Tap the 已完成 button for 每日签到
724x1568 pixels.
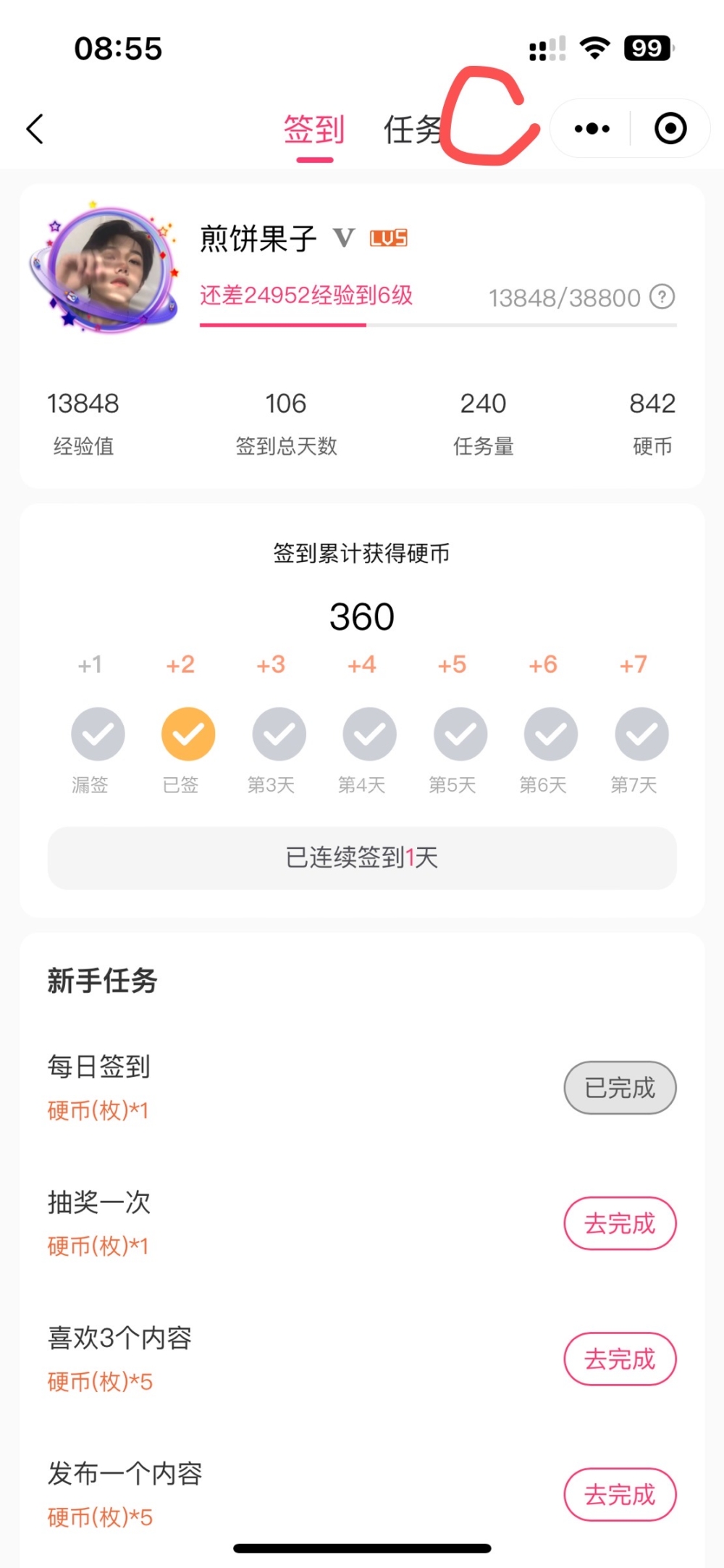[x=620, y=1088]
